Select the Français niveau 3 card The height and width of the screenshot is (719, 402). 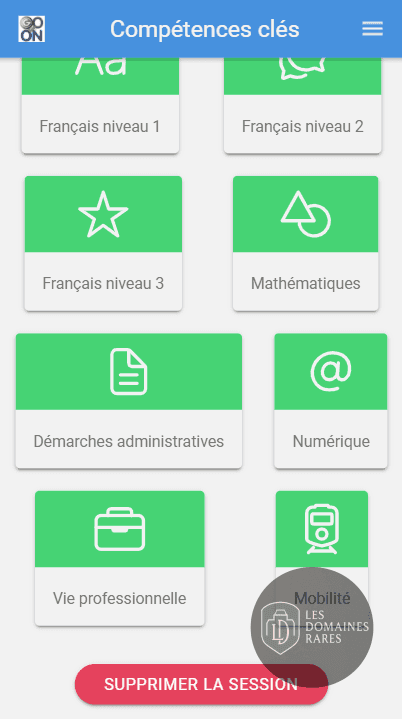coord(103,243)
